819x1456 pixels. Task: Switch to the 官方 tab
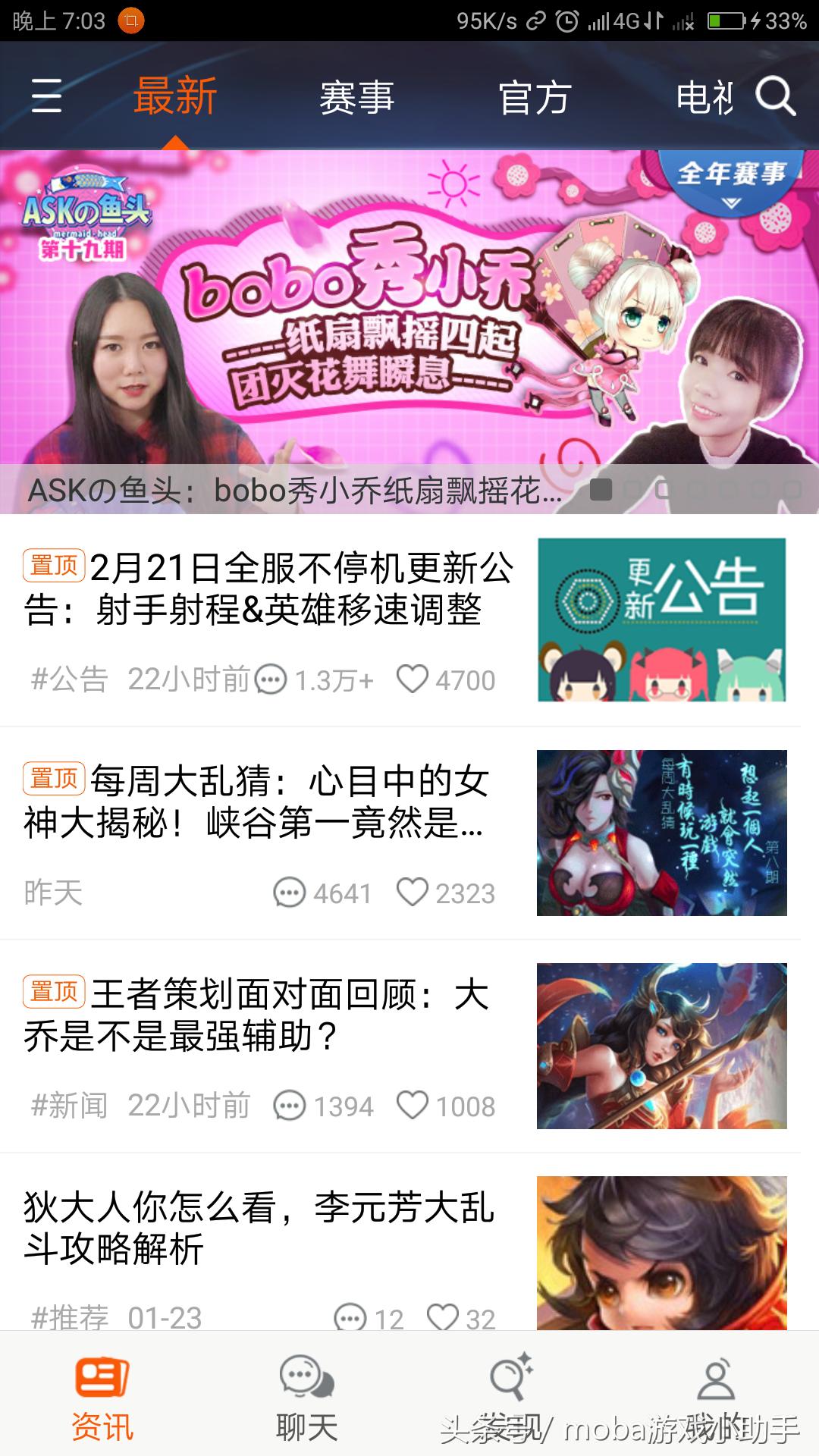click(535, 97)
